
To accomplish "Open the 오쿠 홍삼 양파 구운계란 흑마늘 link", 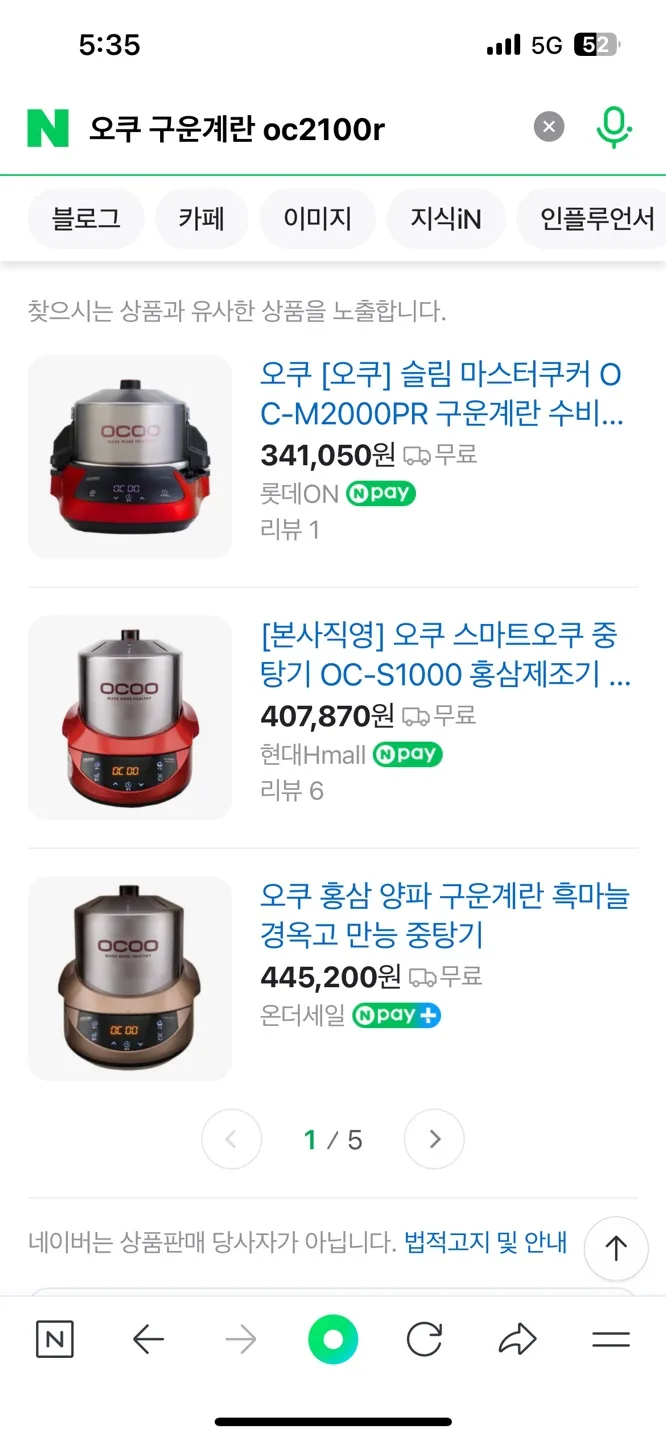I will point(442,915).
